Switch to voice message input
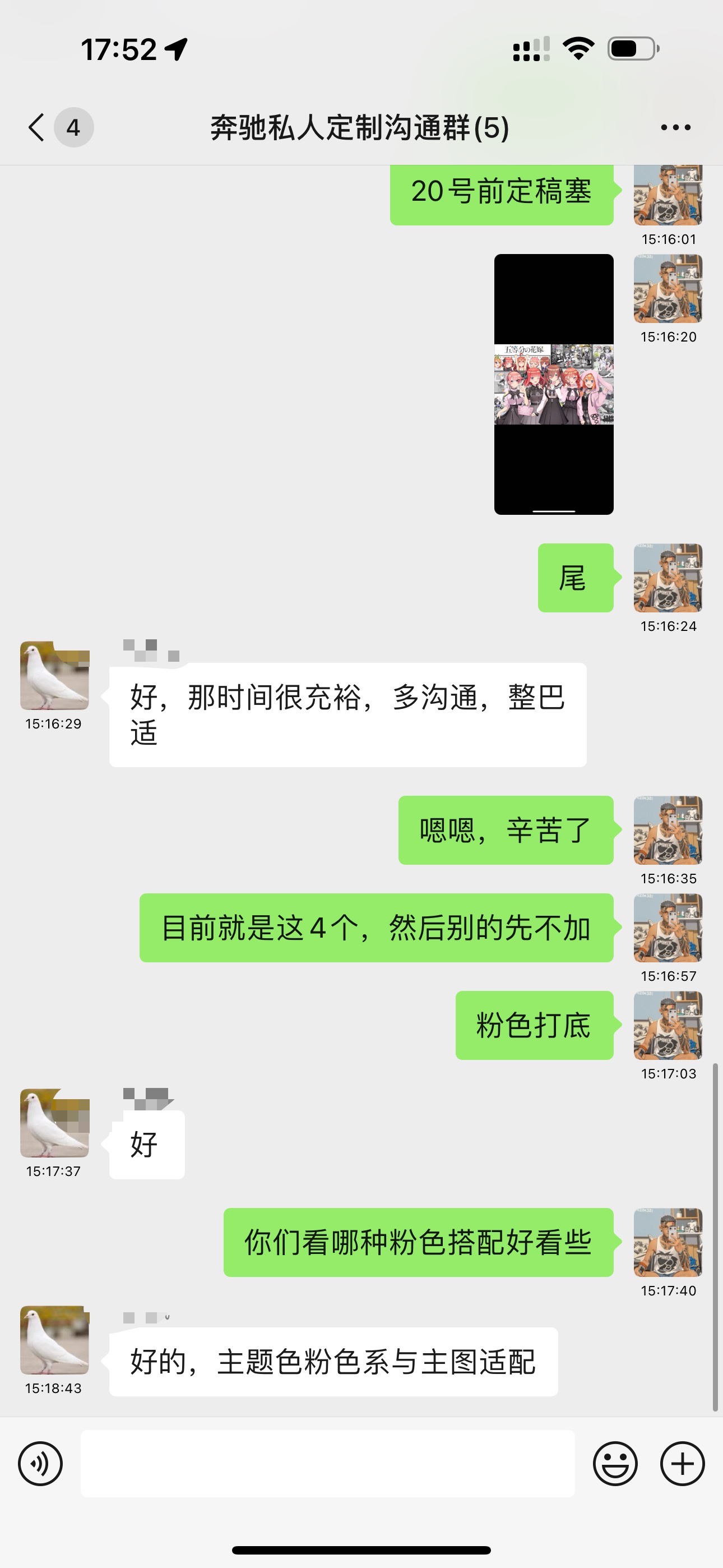Viewport: 723px width, 1568px height. [40, 1463]
